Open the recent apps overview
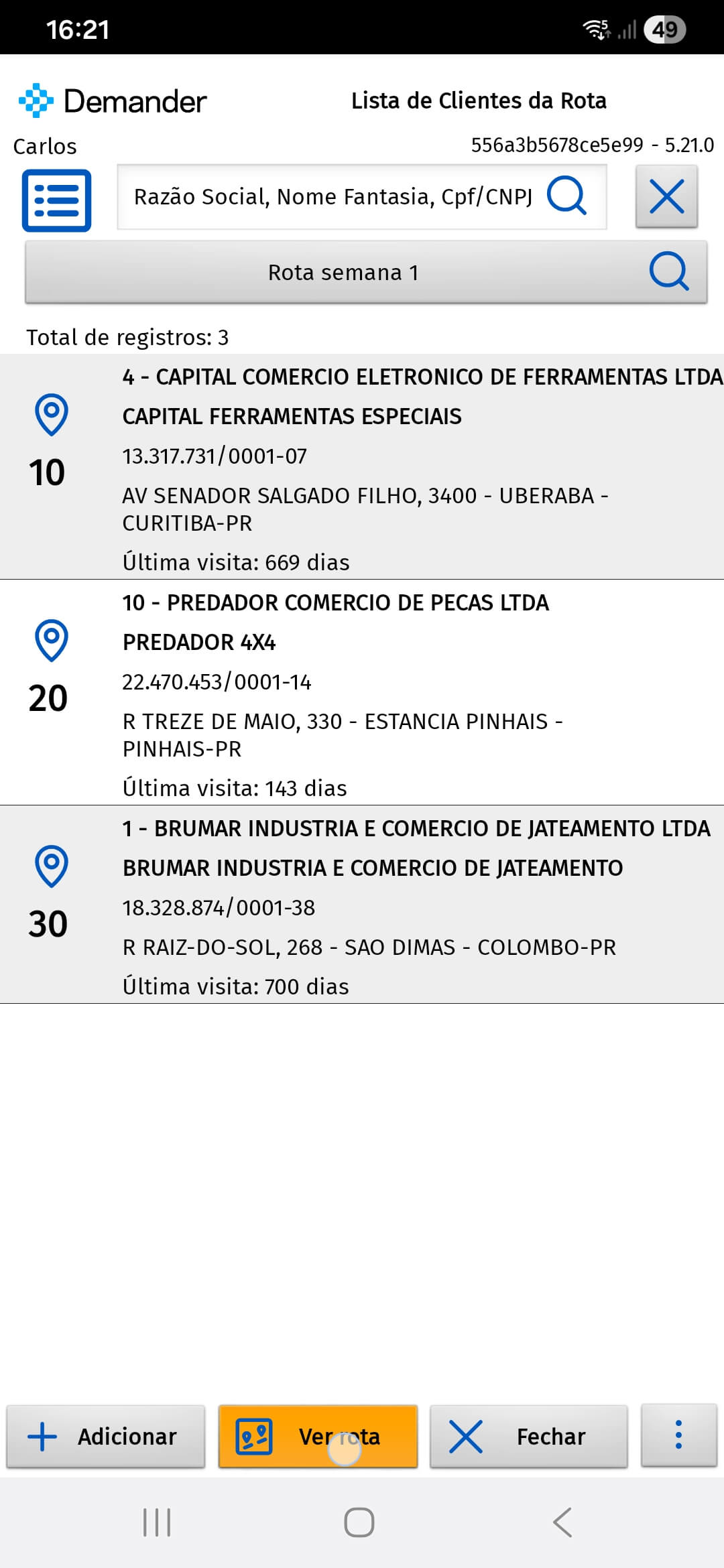 157,1522
